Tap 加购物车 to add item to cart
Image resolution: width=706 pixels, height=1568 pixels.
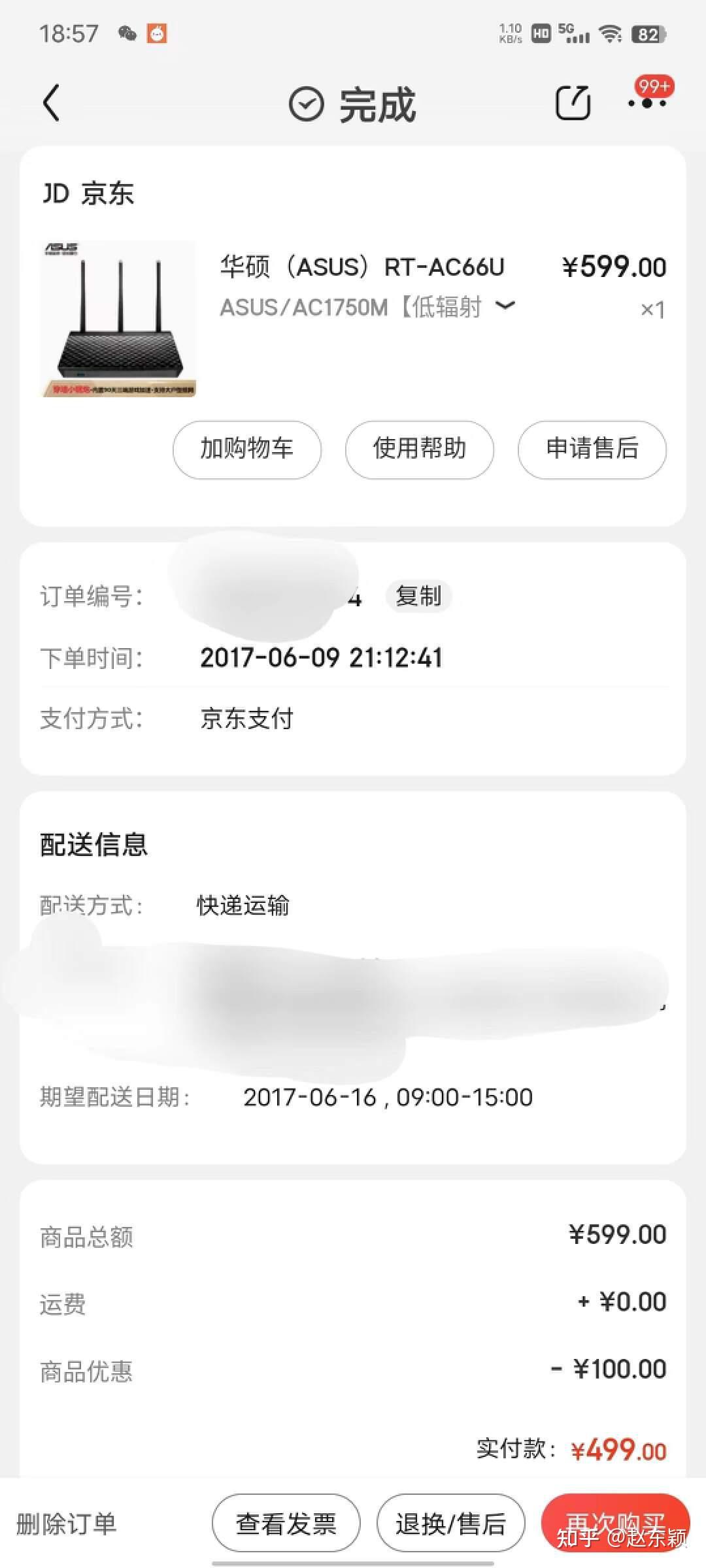246,449
